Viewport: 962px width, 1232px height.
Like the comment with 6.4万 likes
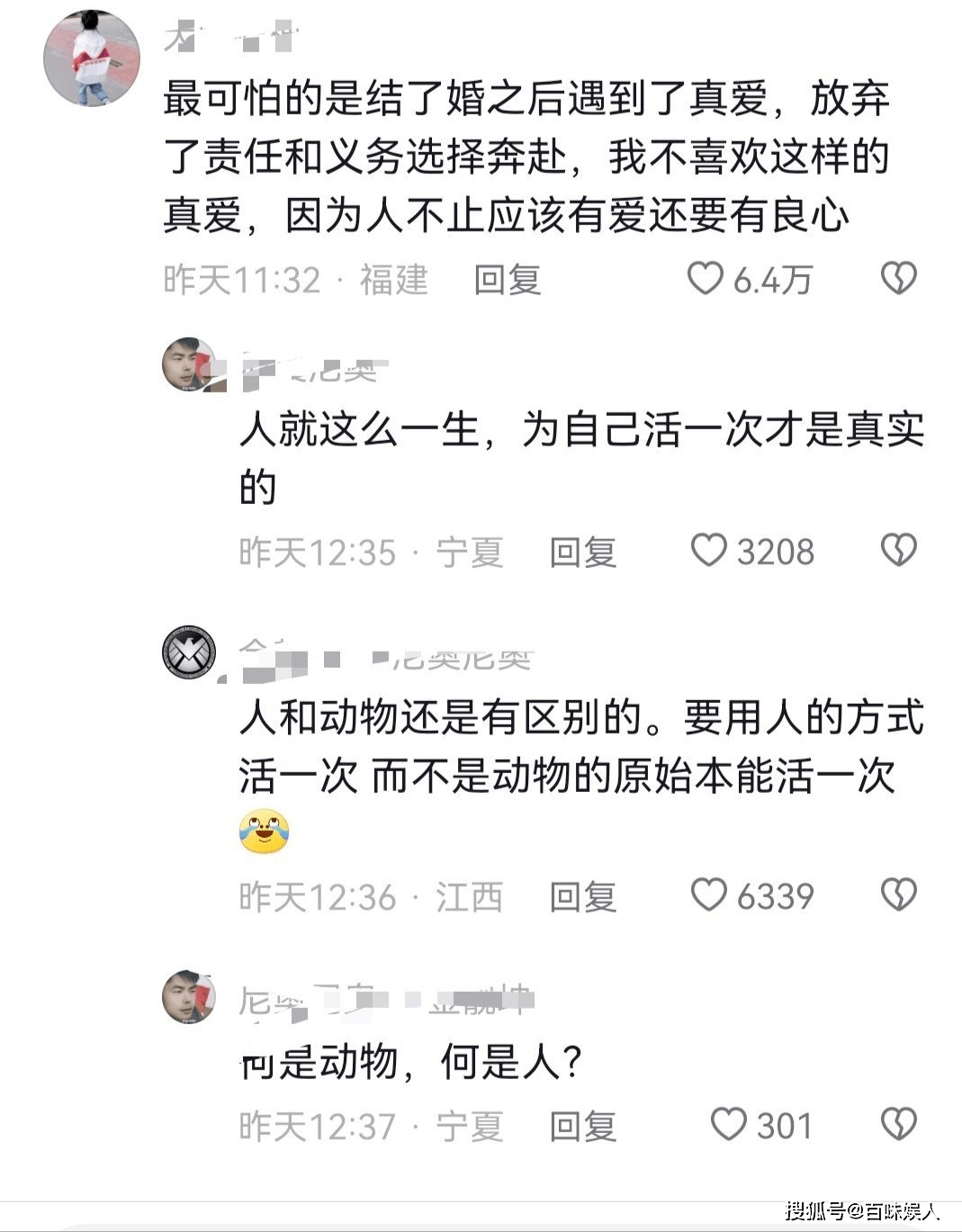coord(706,278)
